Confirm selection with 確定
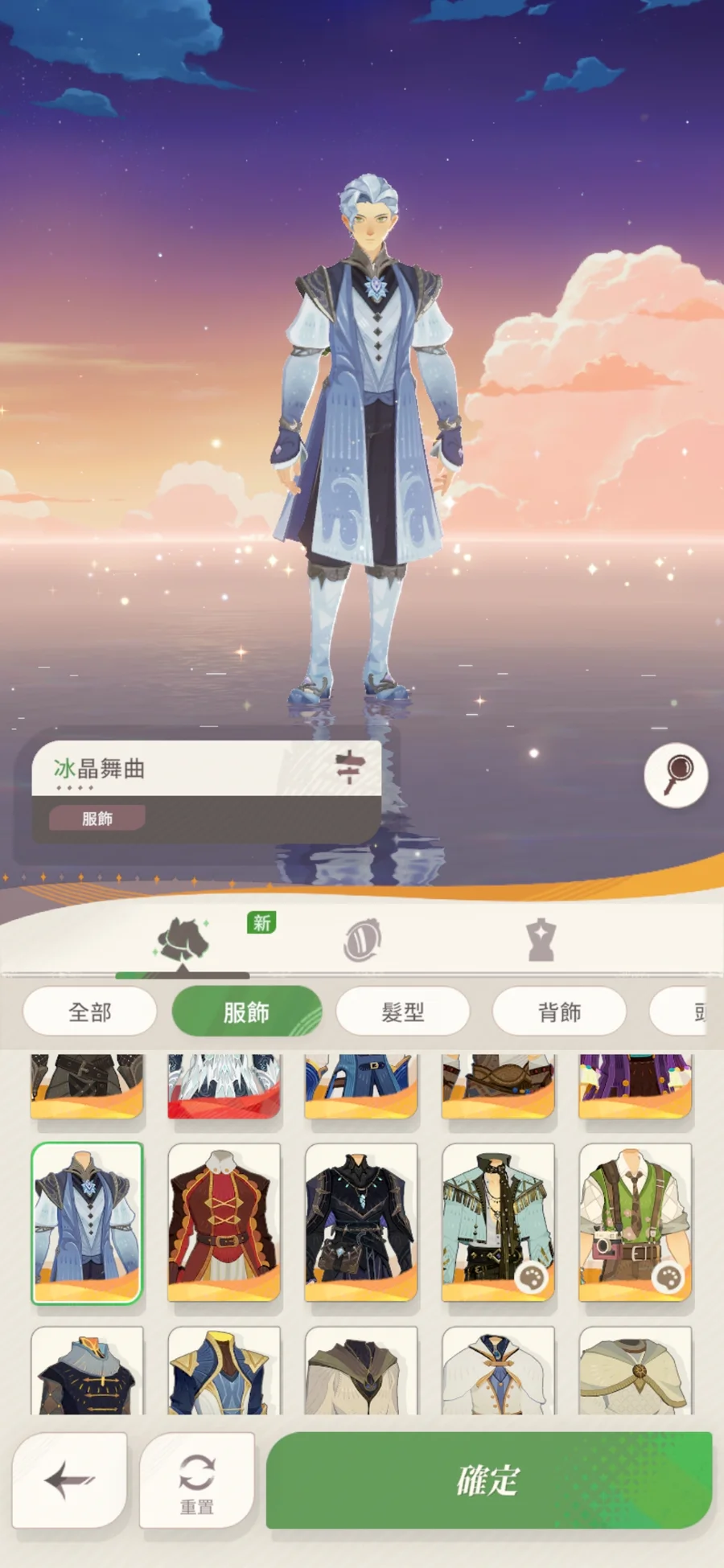This screenshot has width=724, height=1568. pyautogui.click(x=488, y=1480)
